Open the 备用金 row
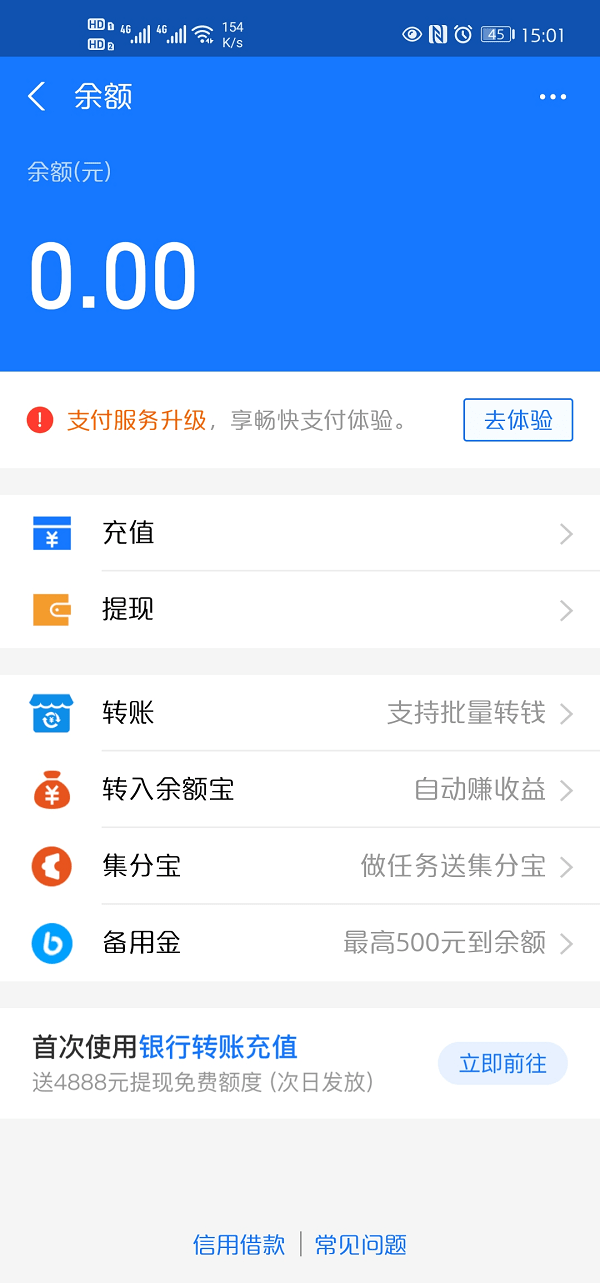The height and width of the screenshot is (1283, 600). click(300, 943)
